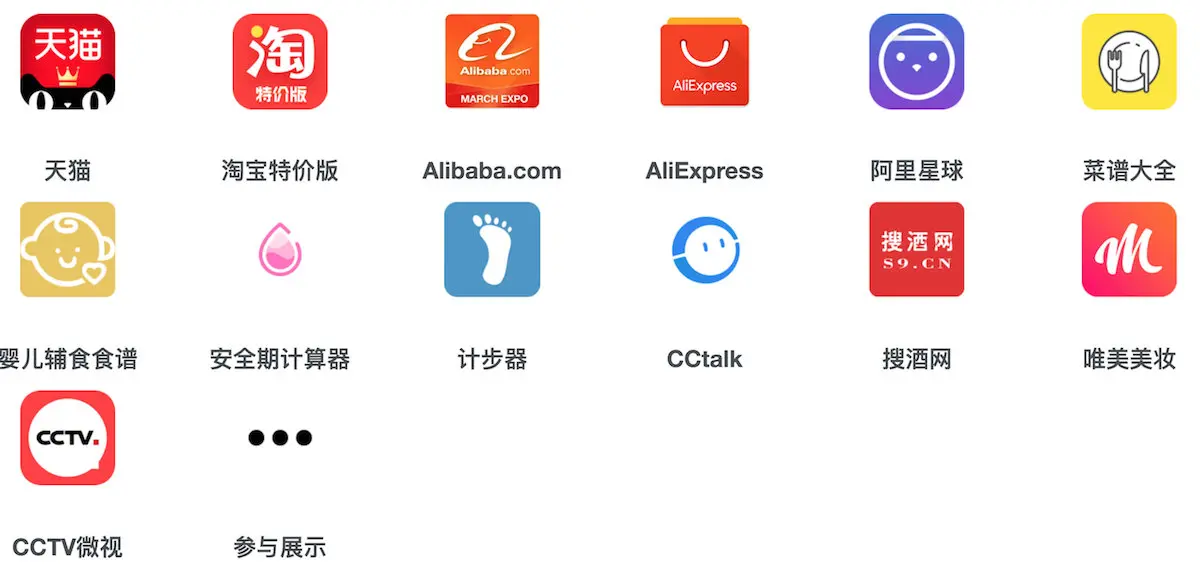Select 搜酒网 from the grid
Image resolution: width=1200 pixels, height=570 pixels.
tap(916, 250)
